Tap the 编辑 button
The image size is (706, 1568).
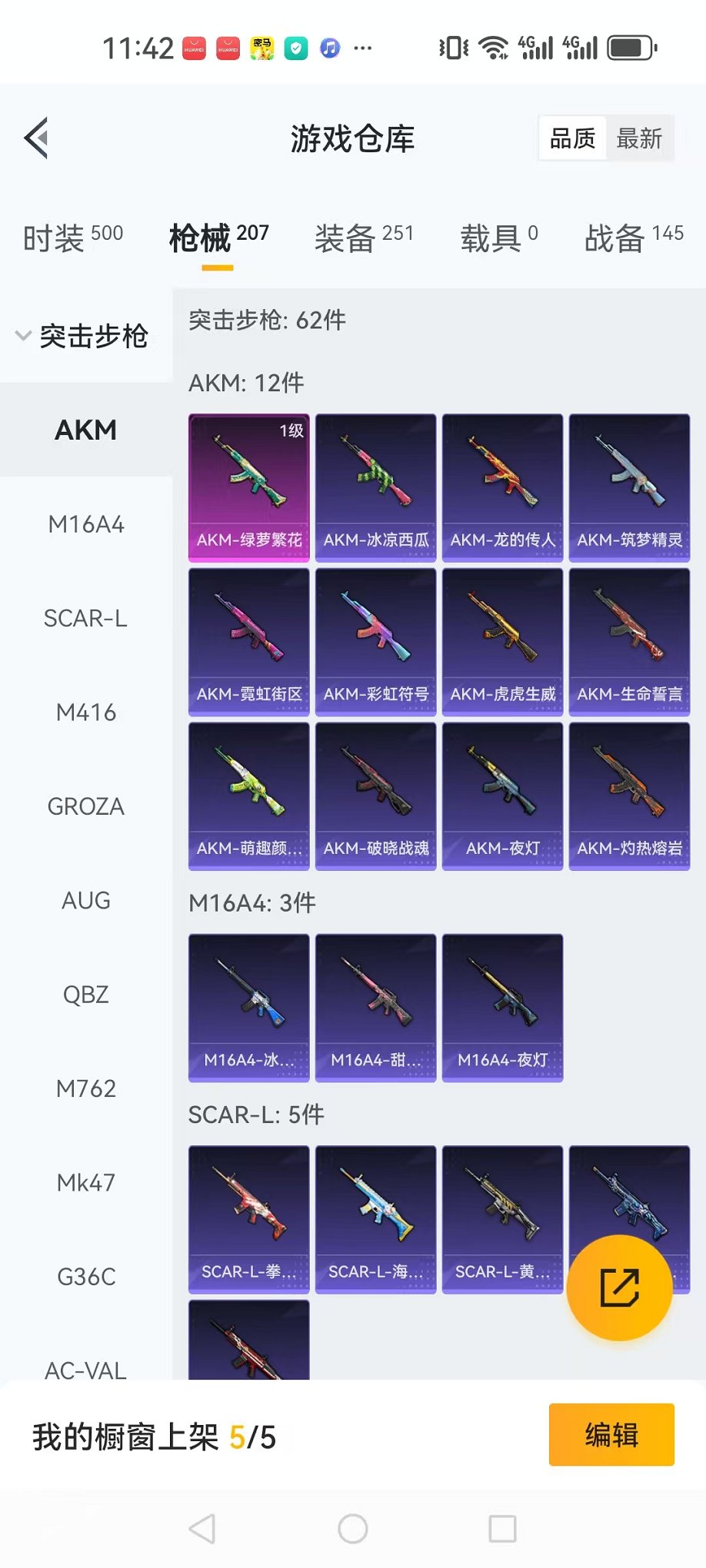(611, 1435)
